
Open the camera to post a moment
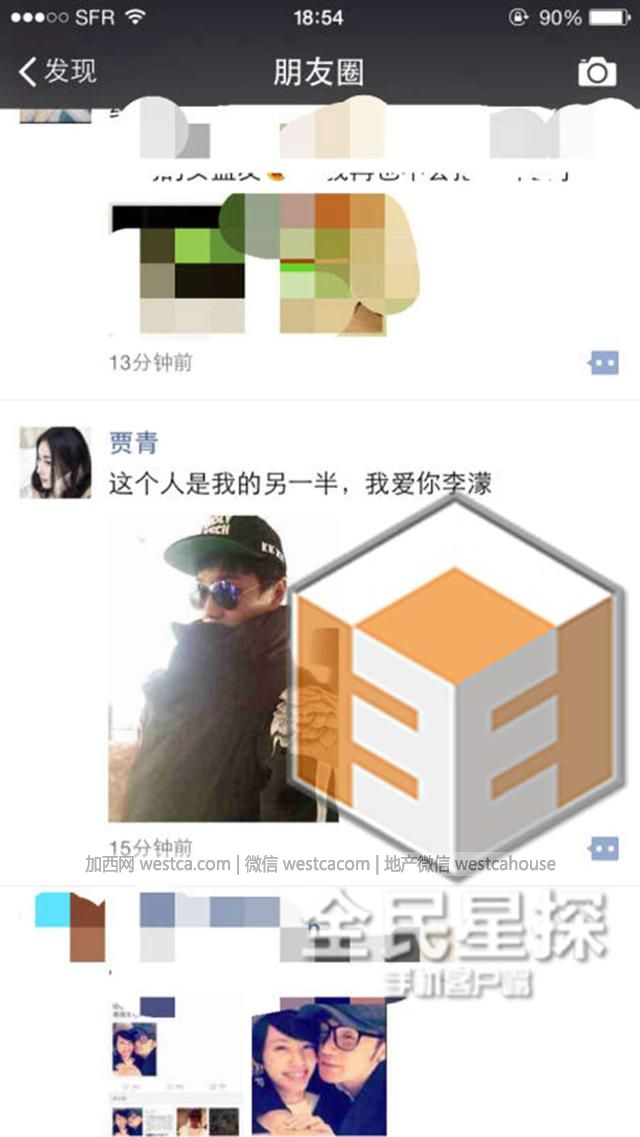597,72
